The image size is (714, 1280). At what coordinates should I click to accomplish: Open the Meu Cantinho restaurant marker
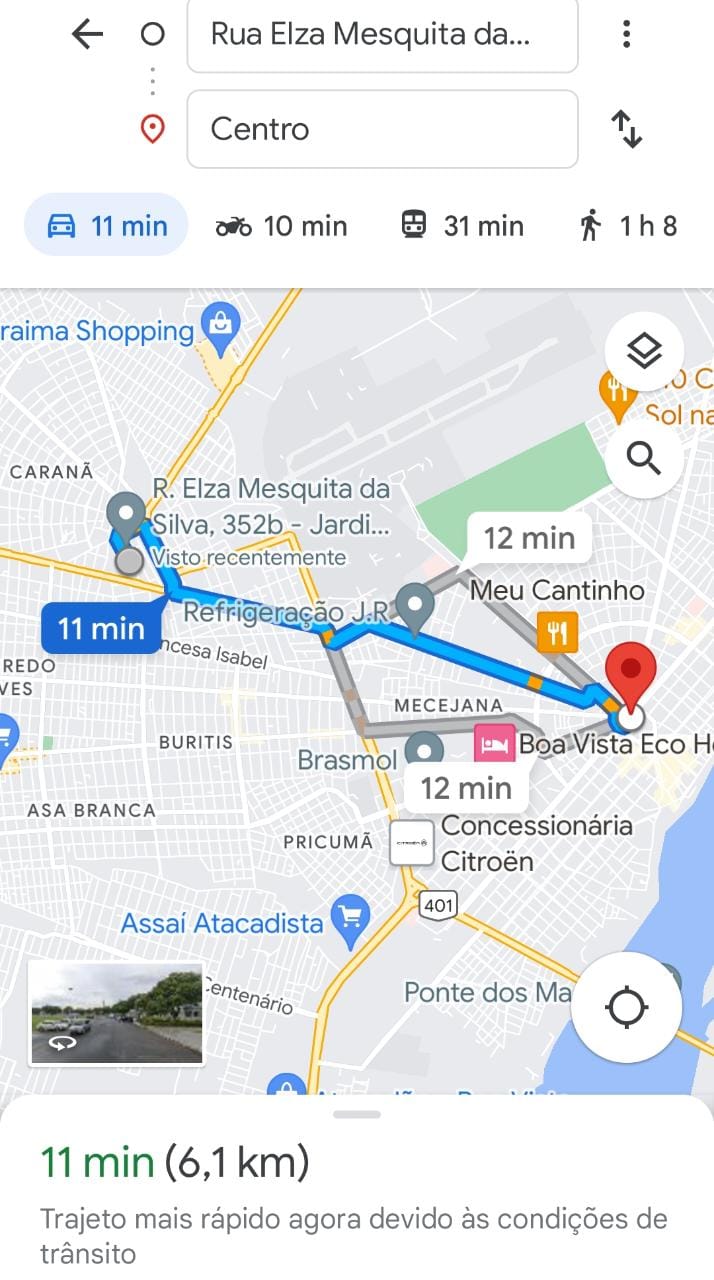point(558,632)
